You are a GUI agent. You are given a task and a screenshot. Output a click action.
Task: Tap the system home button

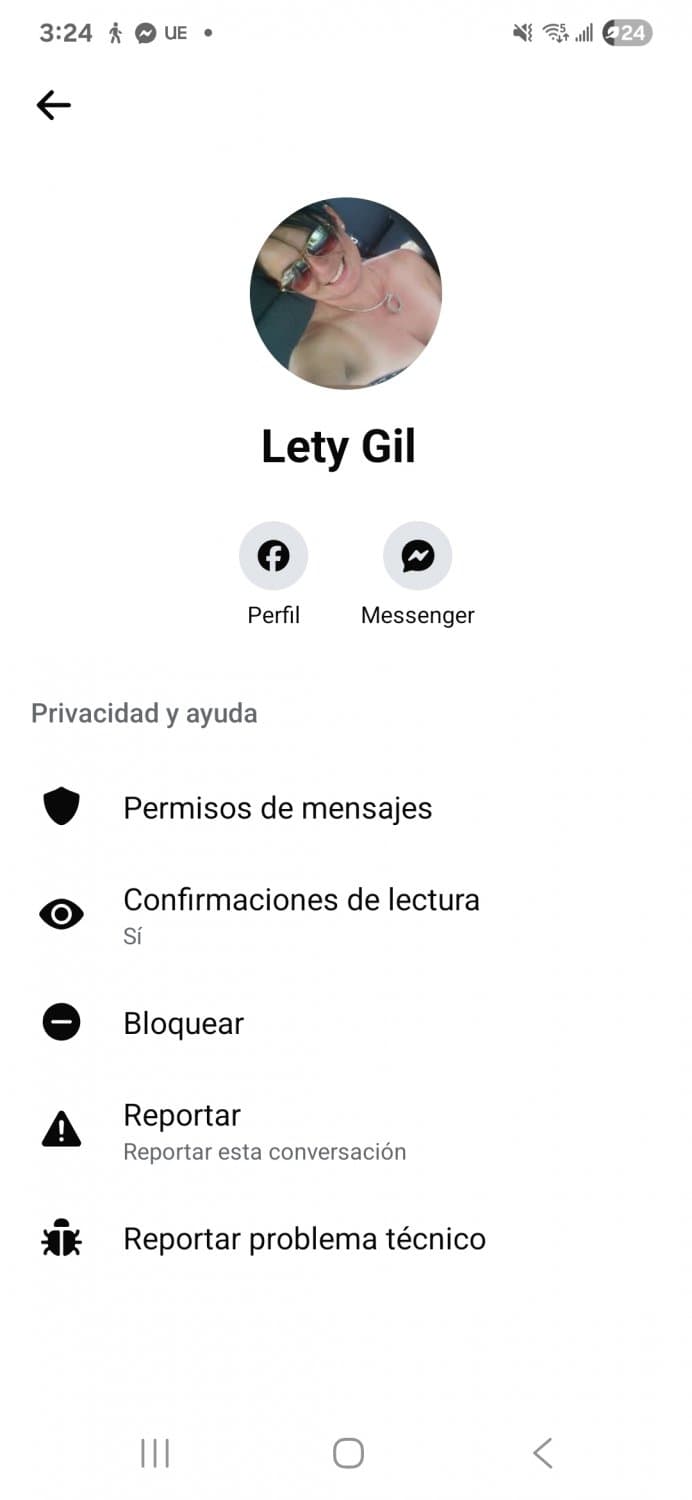[348, 1453]
